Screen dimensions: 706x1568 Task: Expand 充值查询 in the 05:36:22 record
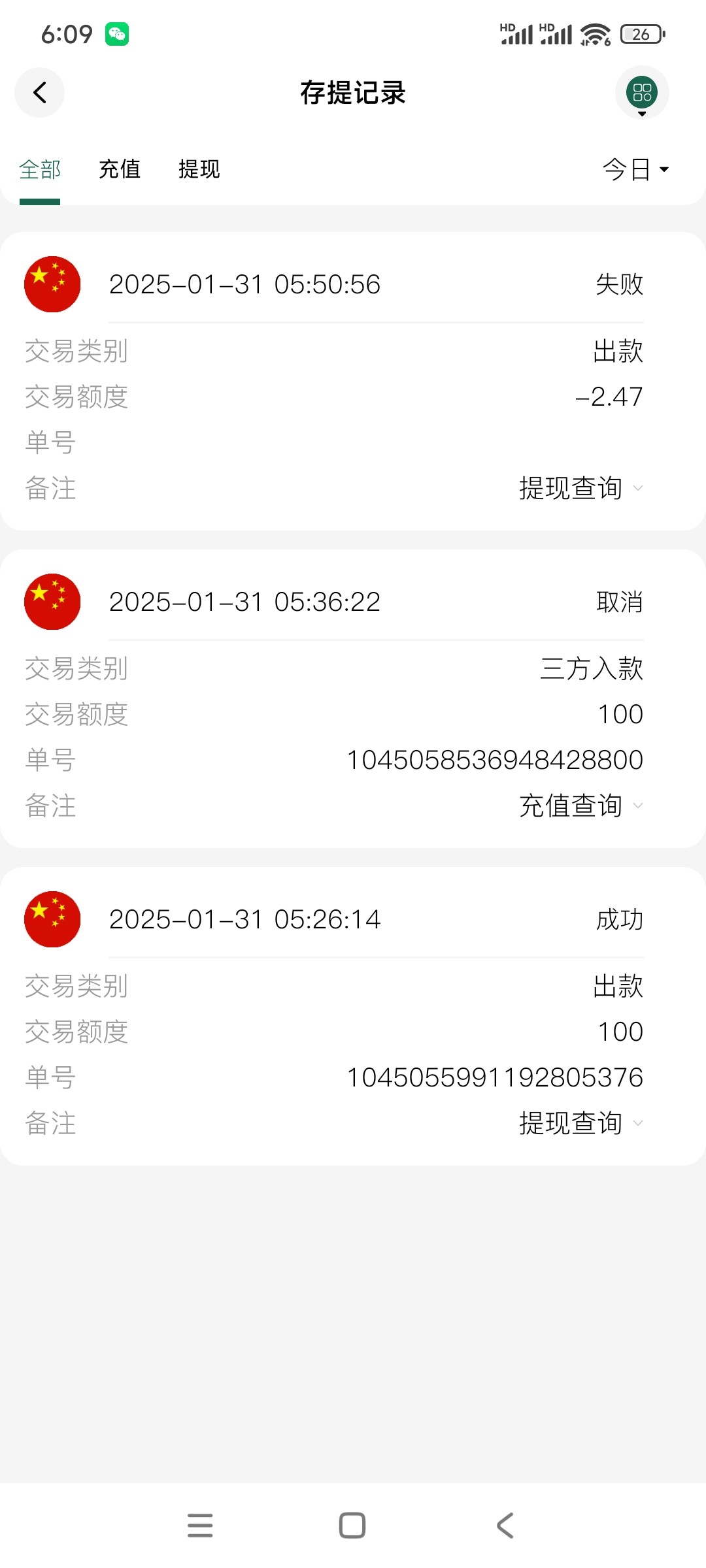[580, 806]
